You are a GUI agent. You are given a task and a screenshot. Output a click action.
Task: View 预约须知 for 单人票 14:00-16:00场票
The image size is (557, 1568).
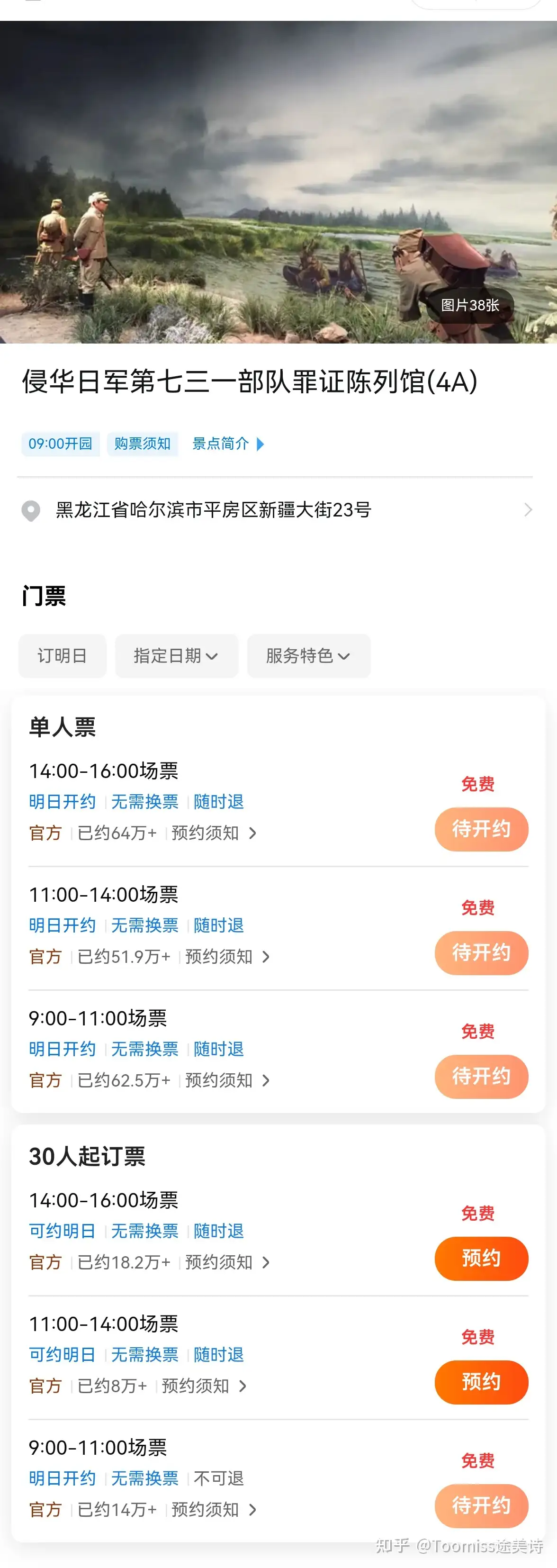click(213, 833)
